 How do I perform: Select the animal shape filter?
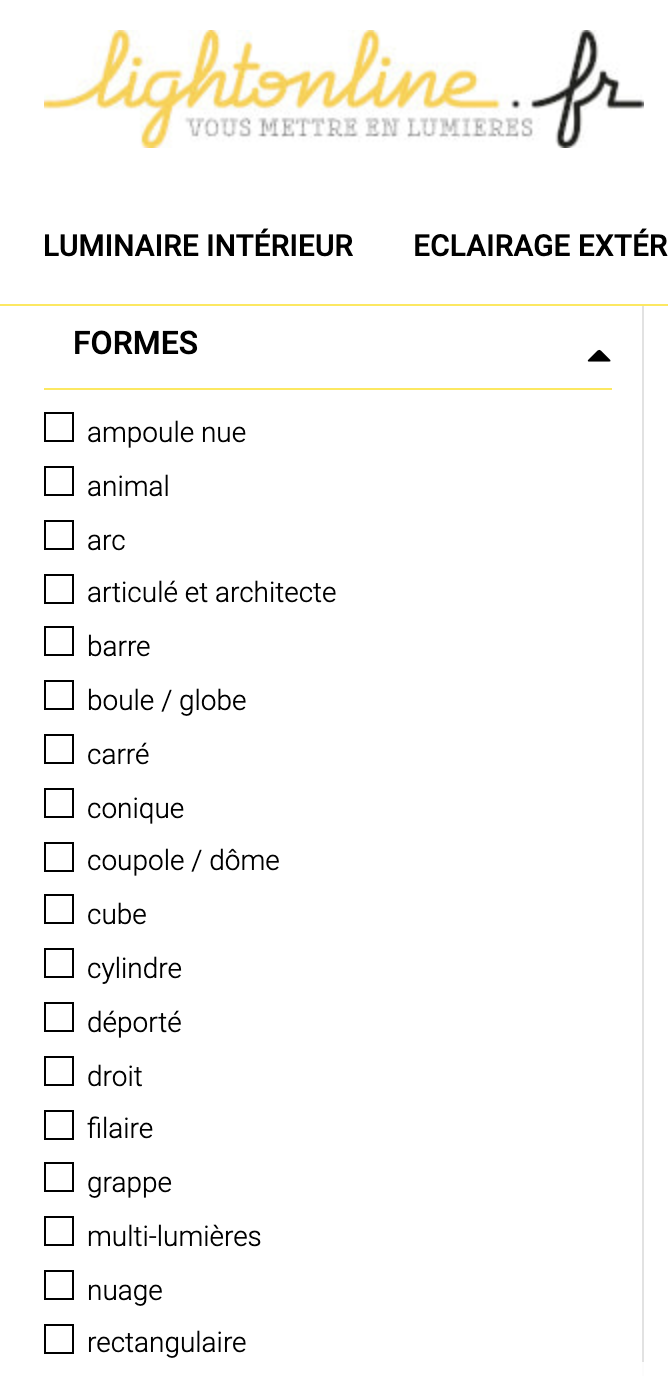click(59, 481)
